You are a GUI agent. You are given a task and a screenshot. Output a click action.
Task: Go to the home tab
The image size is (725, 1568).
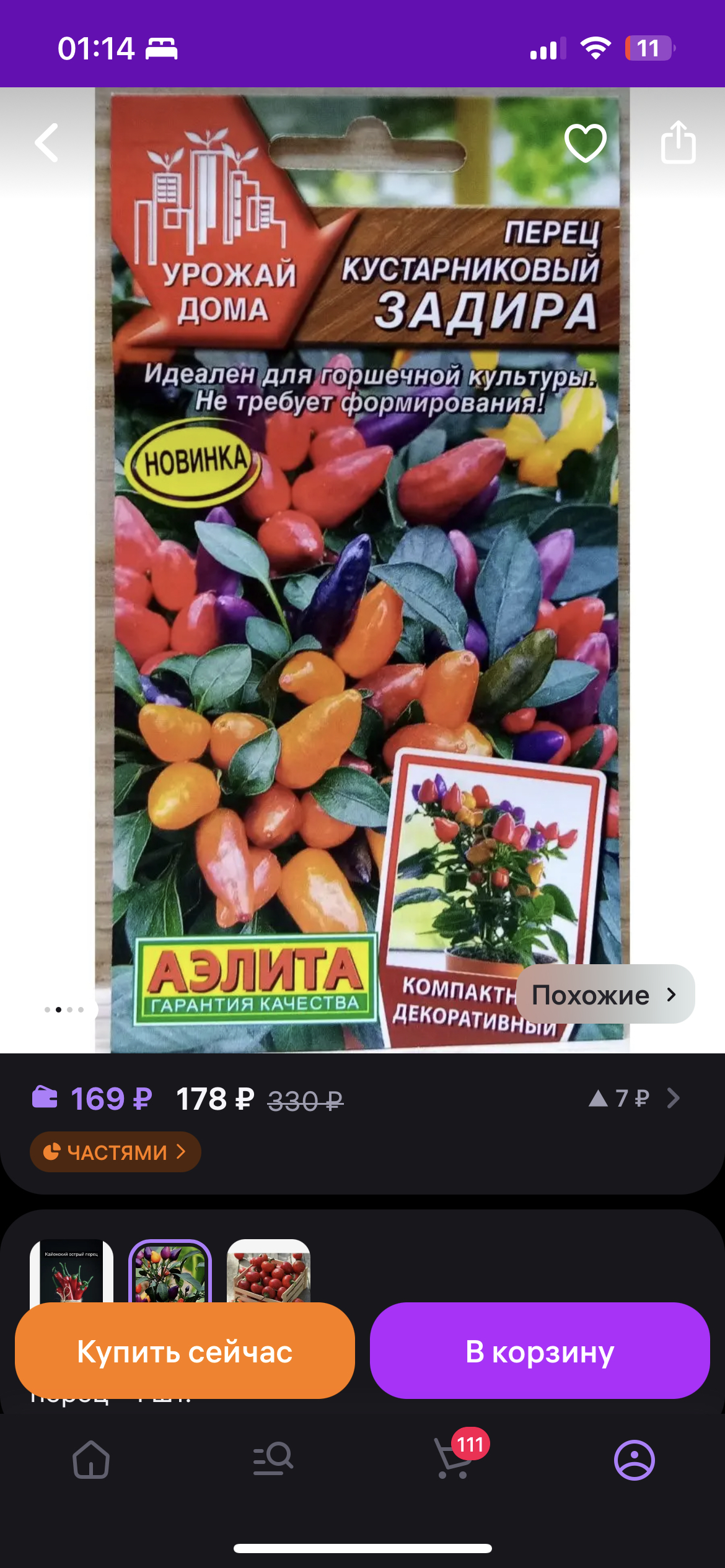(x=91, y=1460)
